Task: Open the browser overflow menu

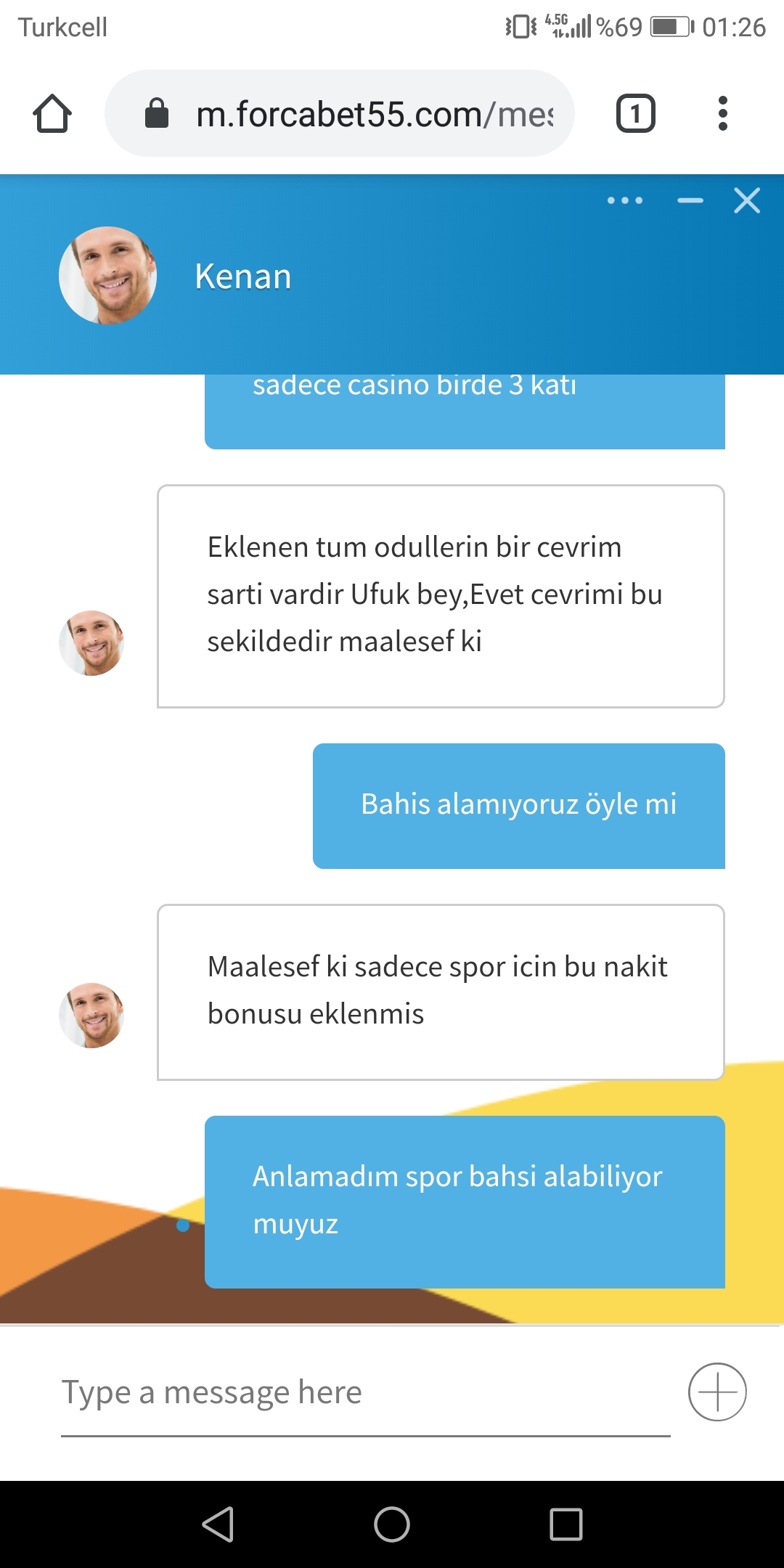Action: [722, 113]
